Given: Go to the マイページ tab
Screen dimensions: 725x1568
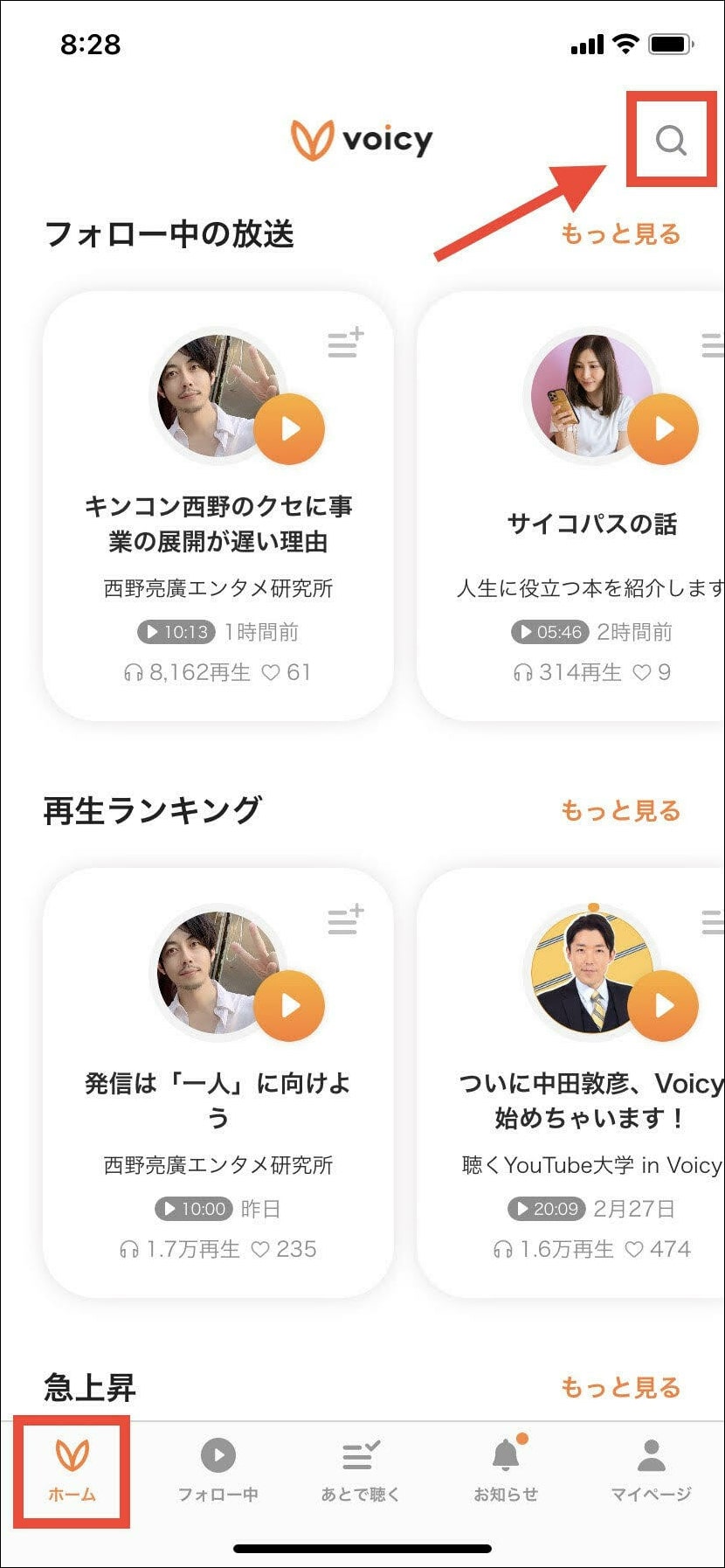Looking at the screenshot, I should click(x=651, y=1471).
